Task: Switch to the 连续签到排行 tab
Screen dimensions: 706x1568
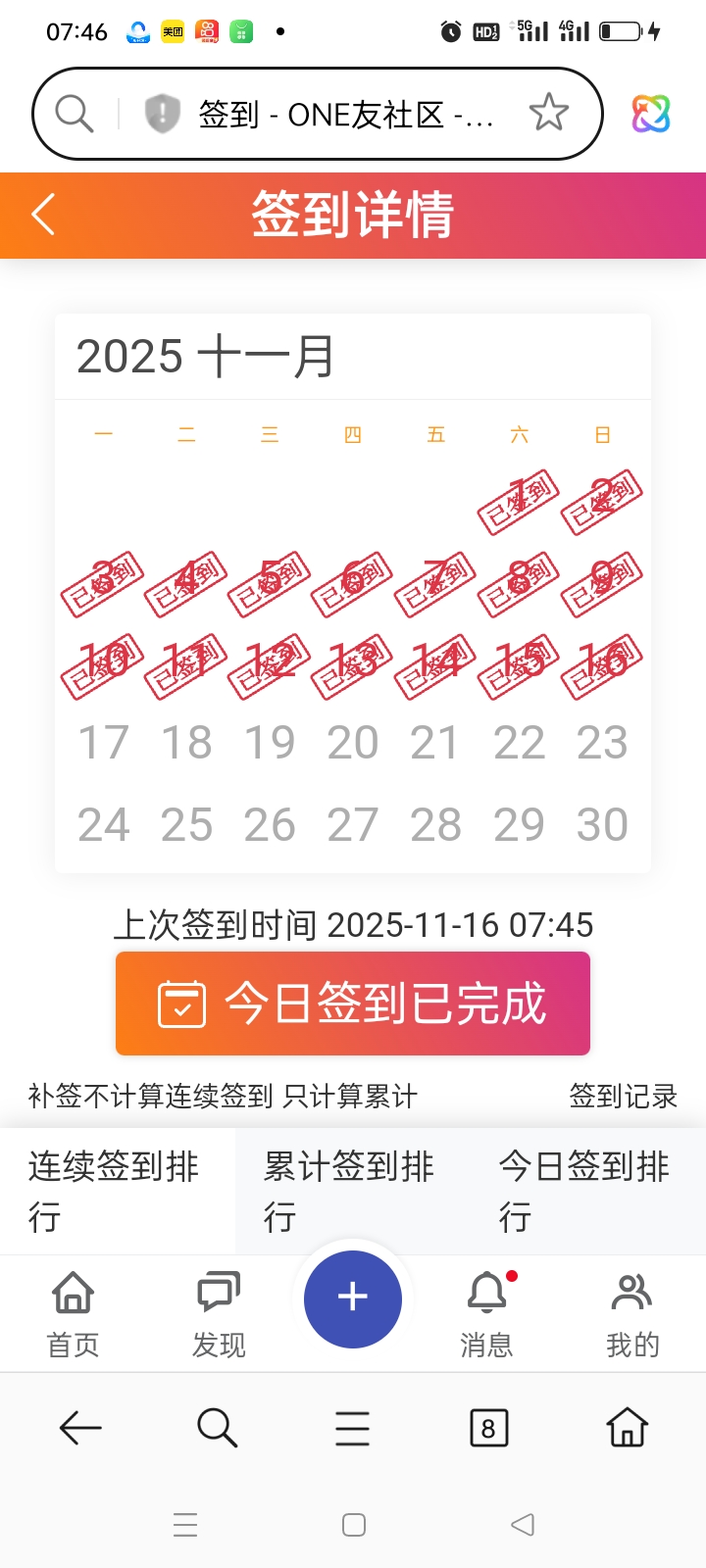Action: (x=117, y=1191)
